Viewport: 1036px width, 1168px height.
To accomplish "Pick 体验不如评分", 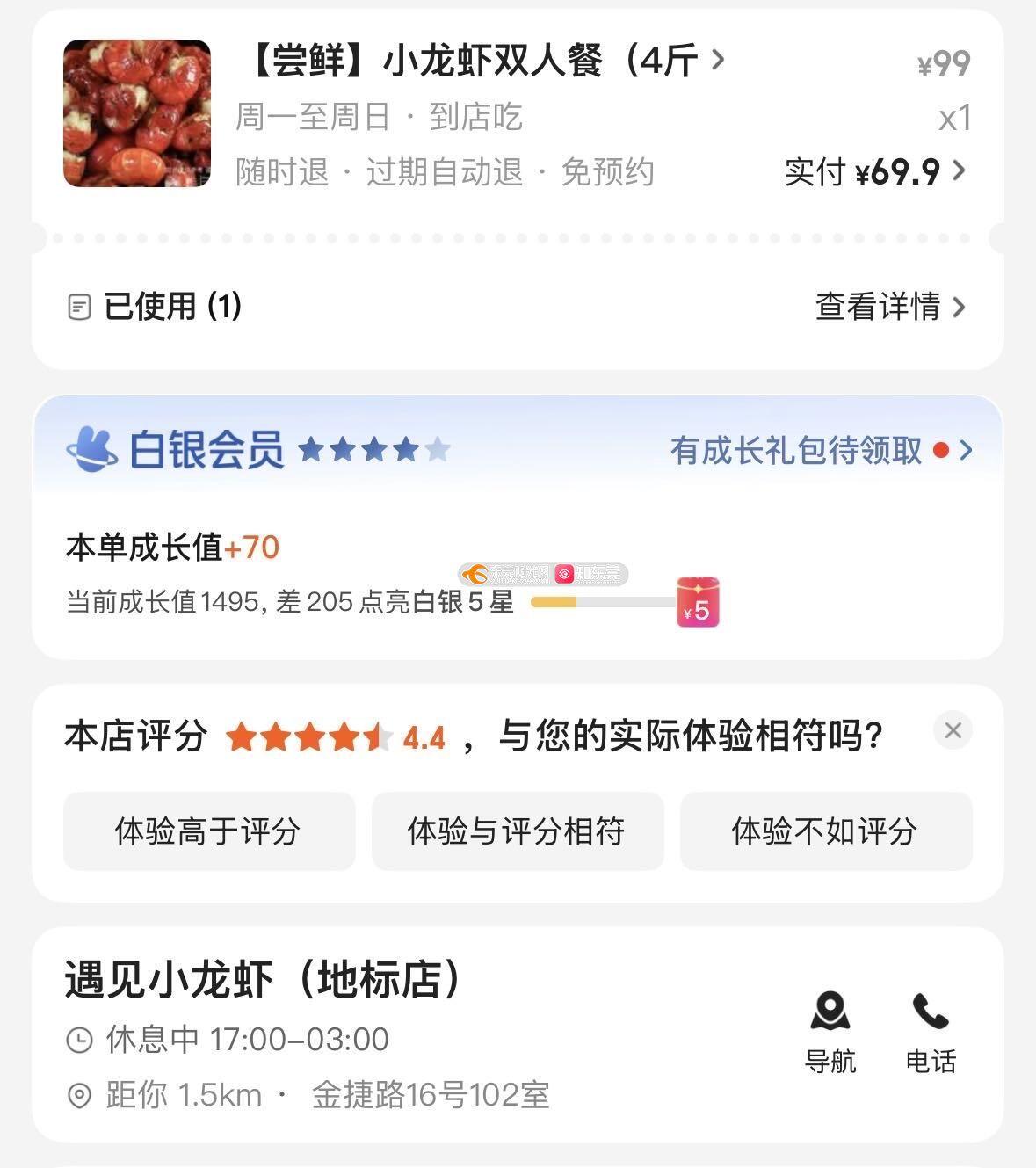I will pos(825,831).
